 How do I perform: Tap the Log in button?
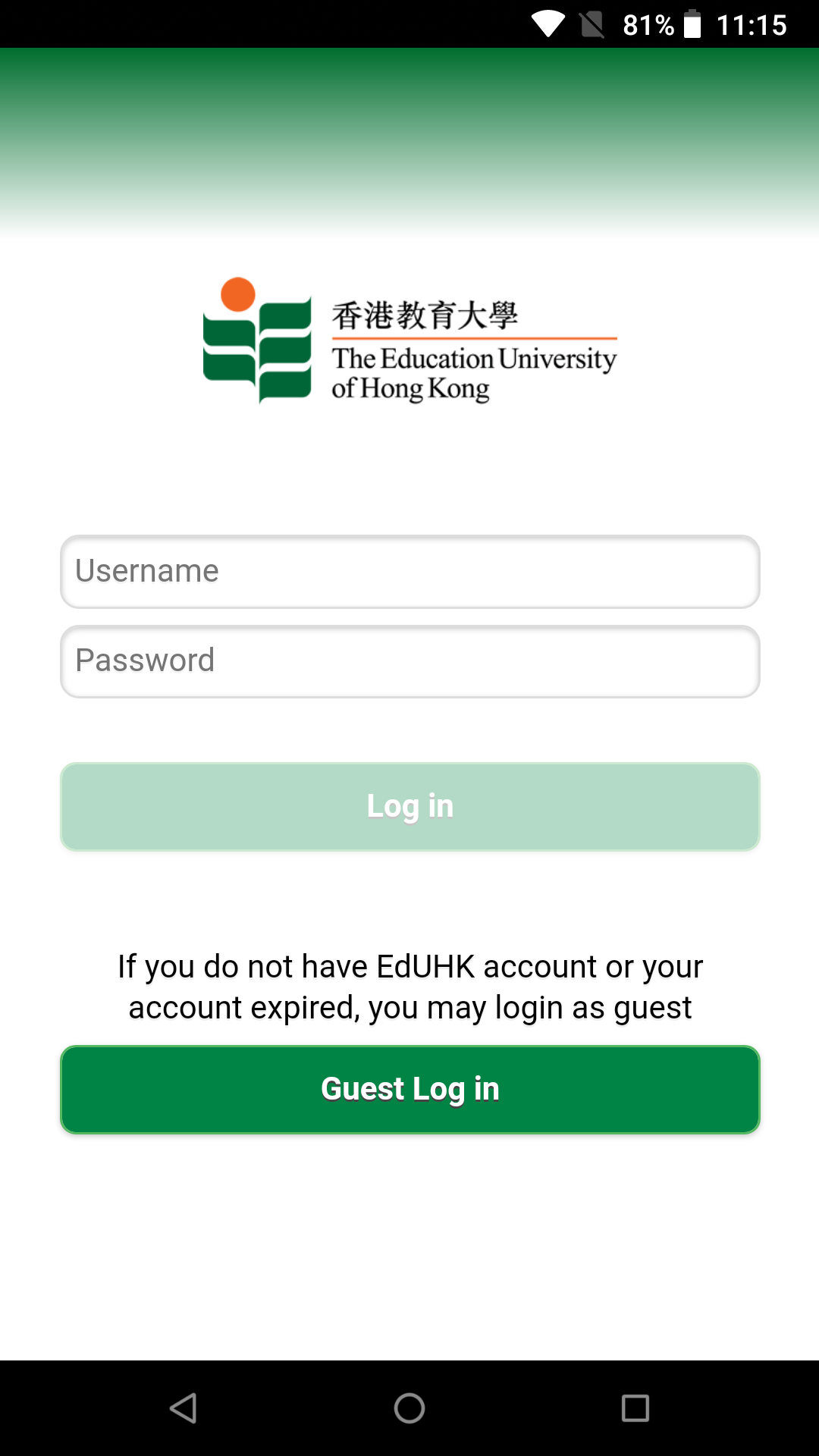click(409, 807)
